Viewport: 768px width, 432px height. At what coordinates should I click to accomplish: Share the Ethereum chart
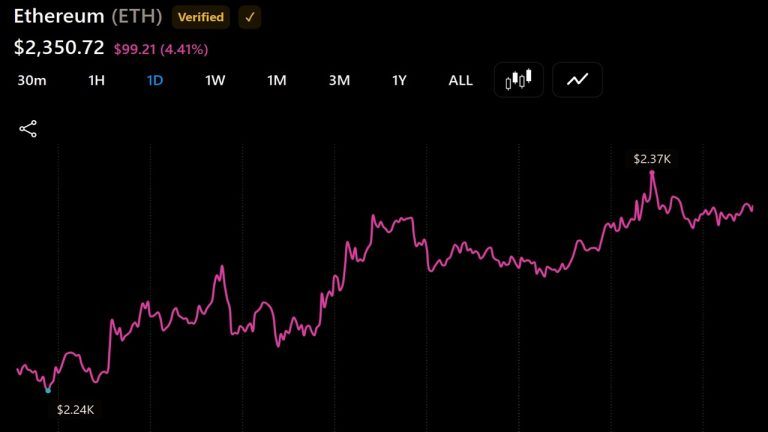coord(28,129)
